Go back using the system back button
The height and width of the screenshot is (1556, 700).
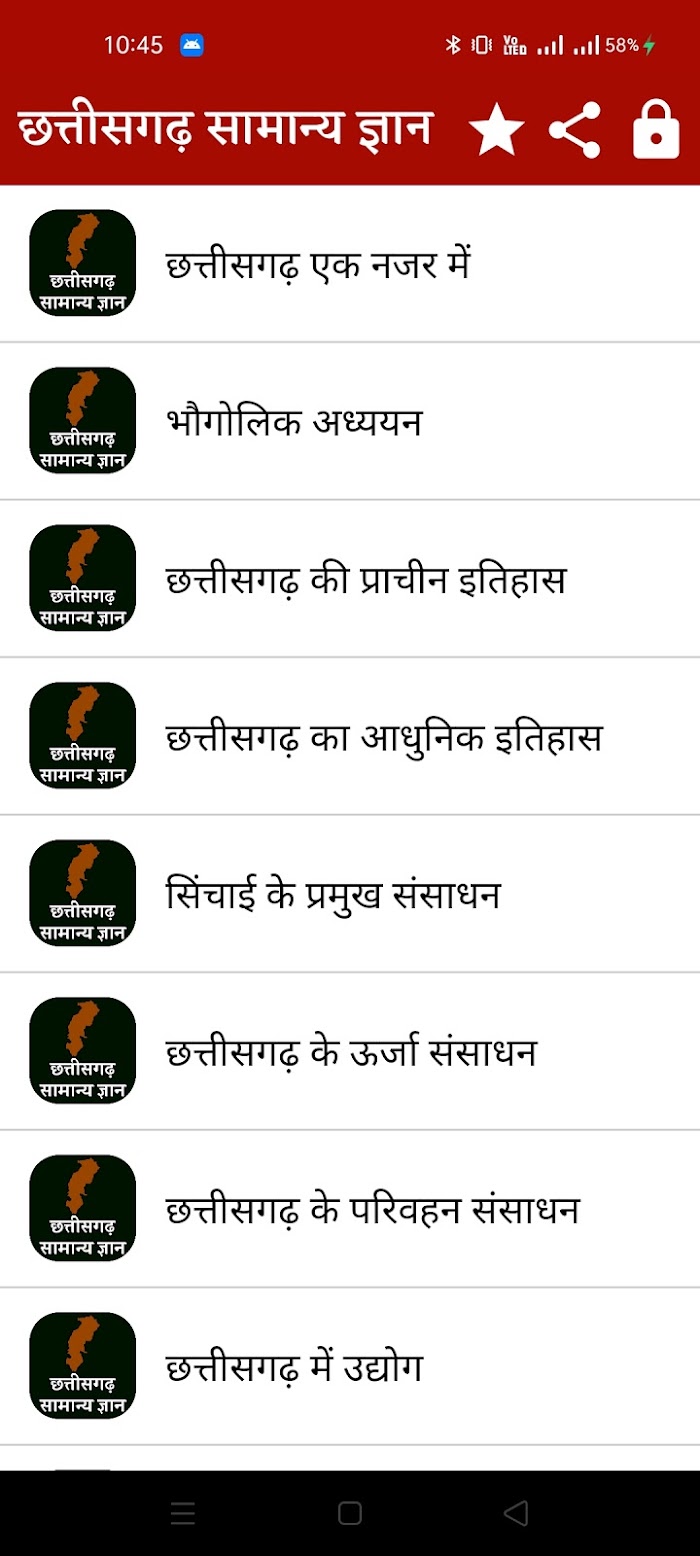[516, 1514]
